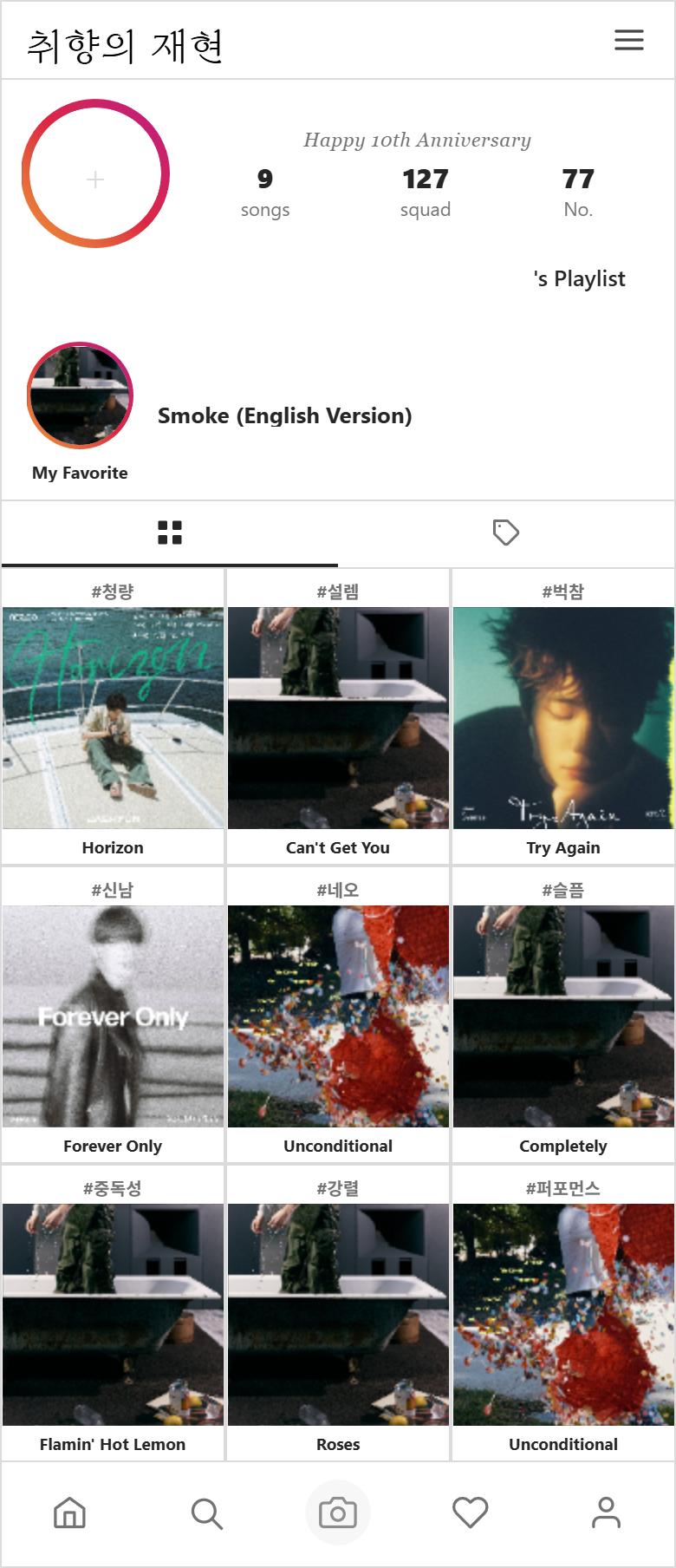Open the Forever Only tile
The height and width of the screenshot is (1568, 676).
pyautogui.click(x=113, y=1016)
